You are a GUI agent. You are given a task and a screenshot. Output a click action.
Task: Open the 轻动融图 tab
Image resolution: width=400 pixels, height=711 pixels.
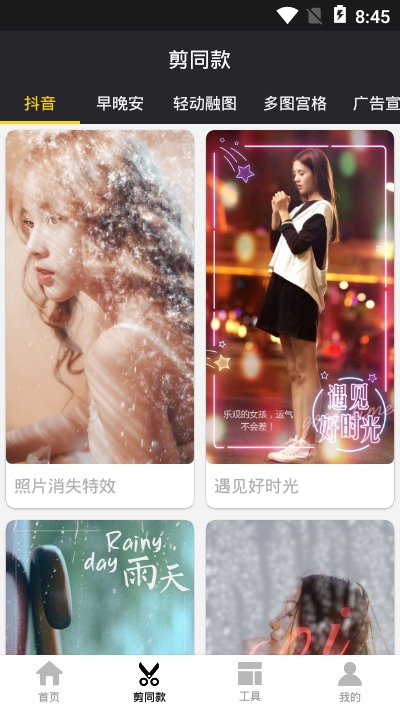point(205,103)
